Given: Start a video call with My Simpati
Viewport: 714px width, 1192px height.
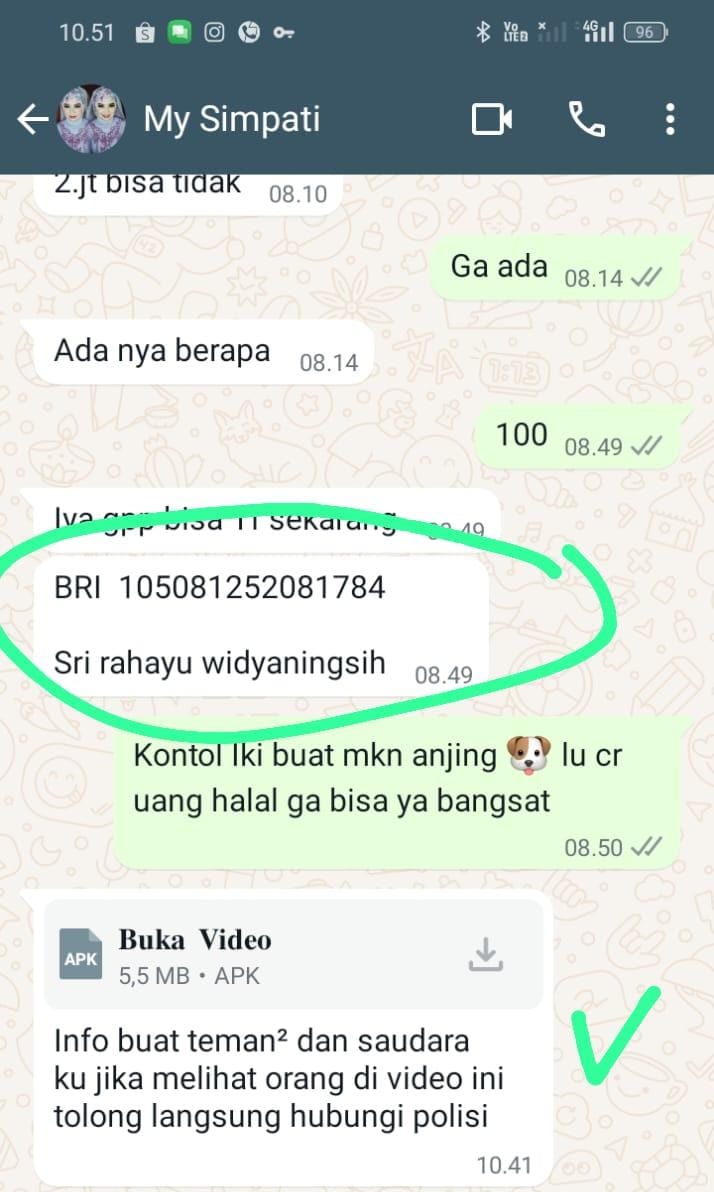Looking at the screenshot, I should coord(491,119).
